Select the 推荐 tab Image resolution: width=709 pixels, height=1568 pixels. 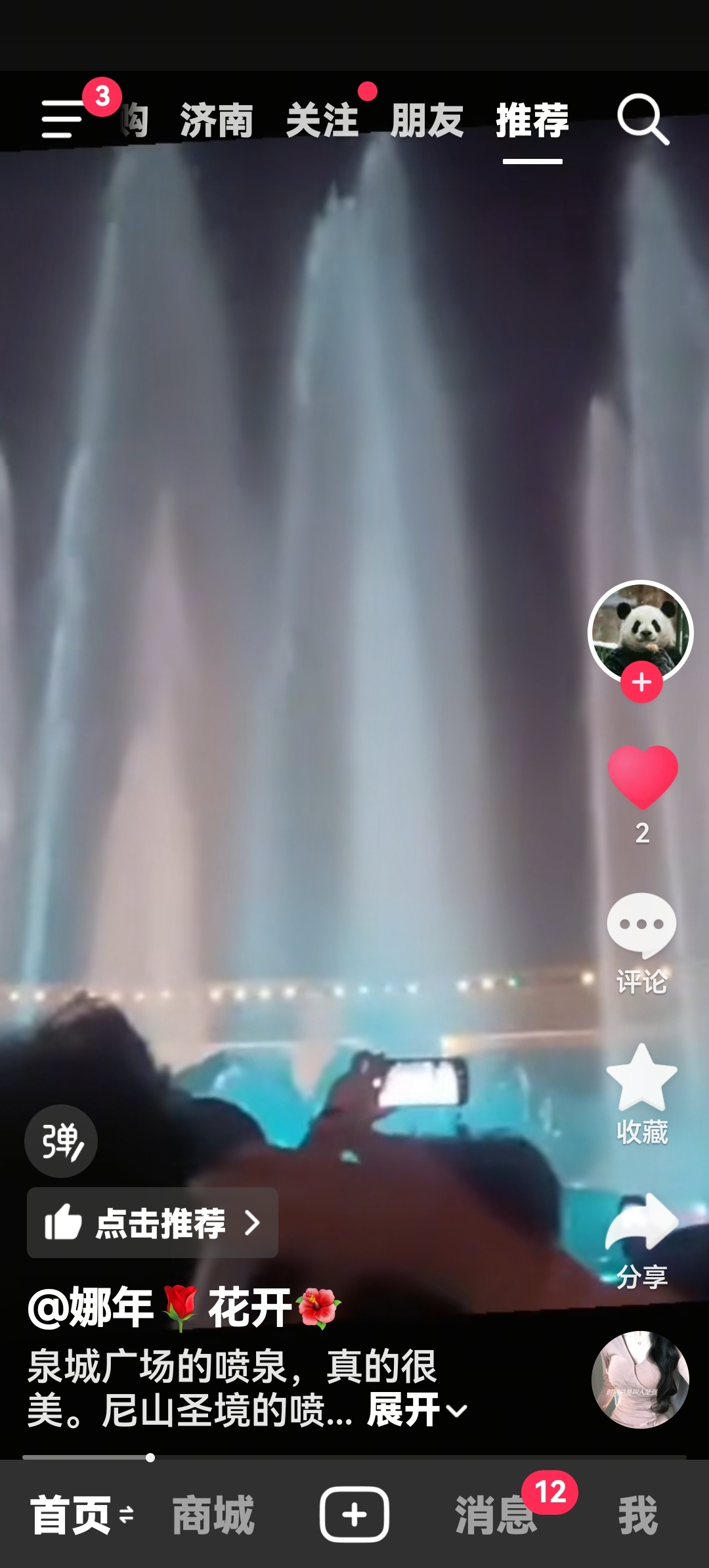(x=532, y=121)
